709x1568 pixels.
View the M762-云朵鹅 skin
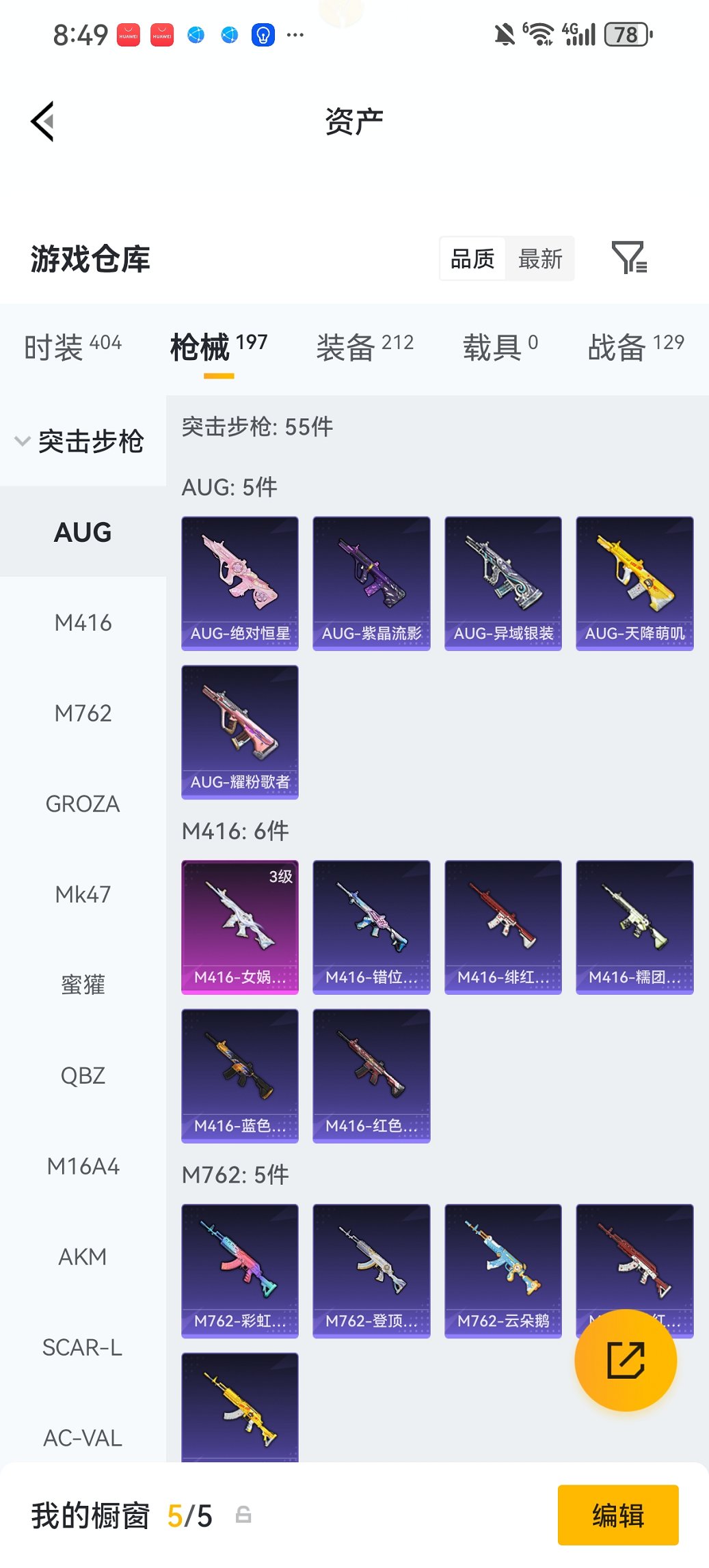tap(503, 1269)
